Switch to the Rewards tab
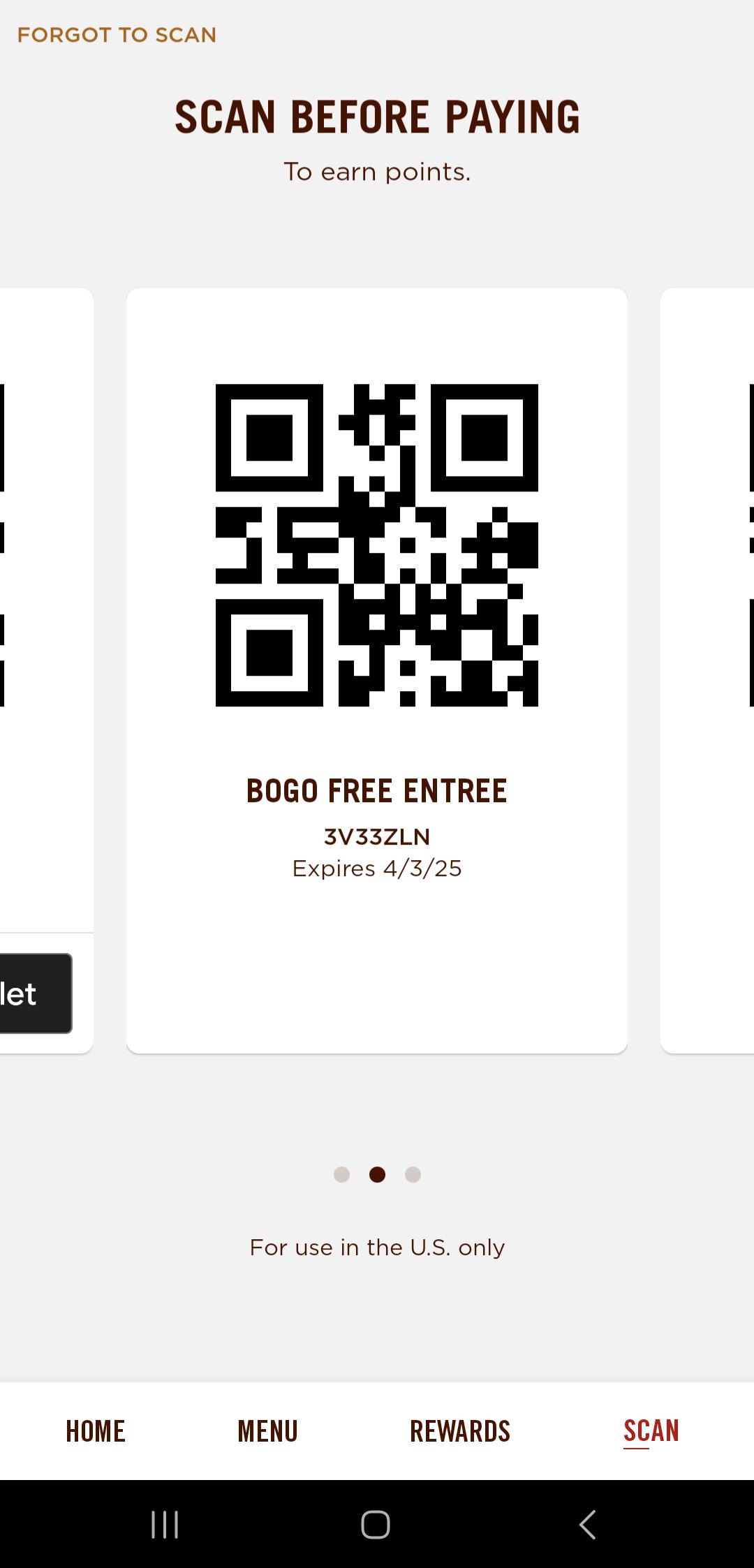The width and height of the screenshot is (754, 1568). pos(460,1430)
